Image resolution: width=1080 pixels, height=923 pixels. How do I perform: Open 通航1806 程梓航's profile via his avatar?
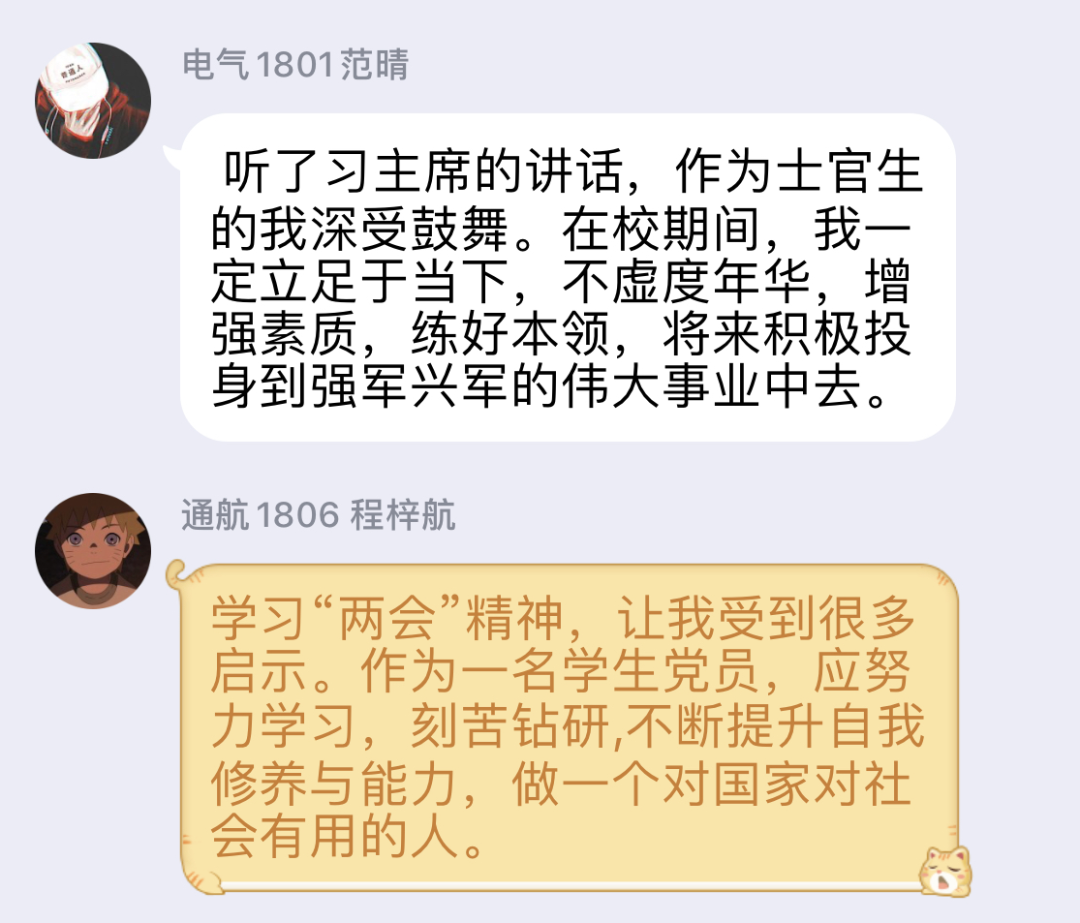coord(93,551)
